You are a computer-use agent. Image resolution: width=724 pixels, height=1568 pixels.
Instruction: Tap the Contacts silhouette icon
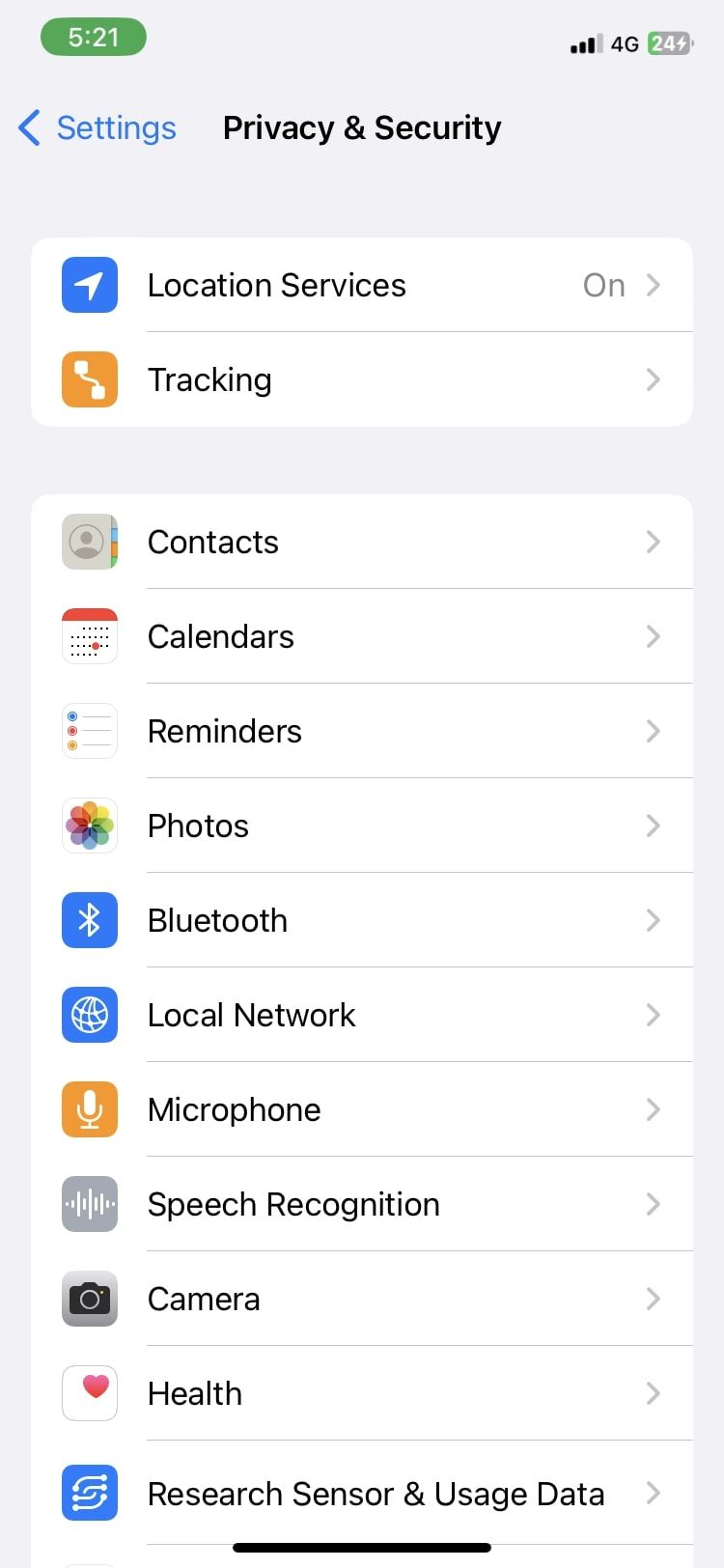[89, 542]
